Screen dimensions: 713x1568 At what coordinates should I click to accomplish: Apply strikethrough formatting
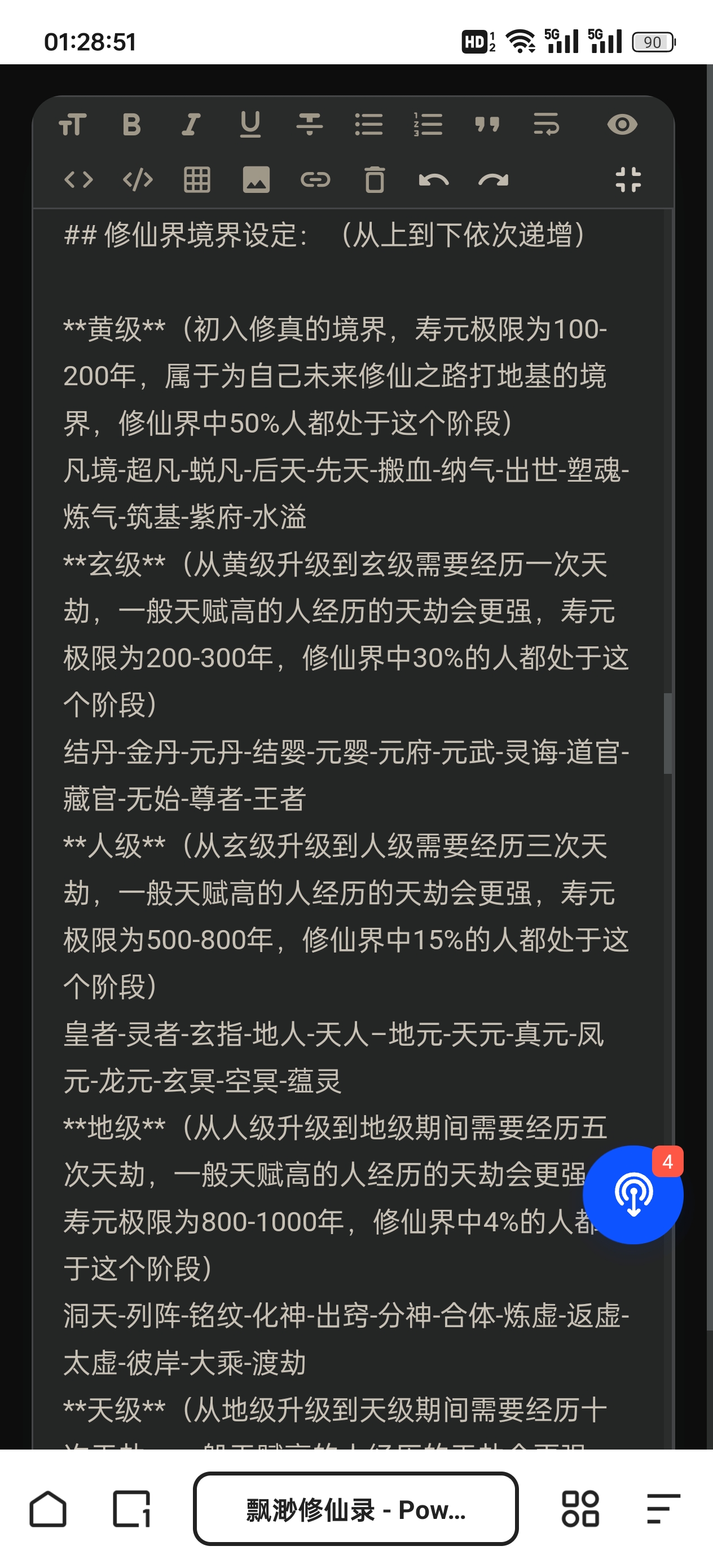[309, 125]
